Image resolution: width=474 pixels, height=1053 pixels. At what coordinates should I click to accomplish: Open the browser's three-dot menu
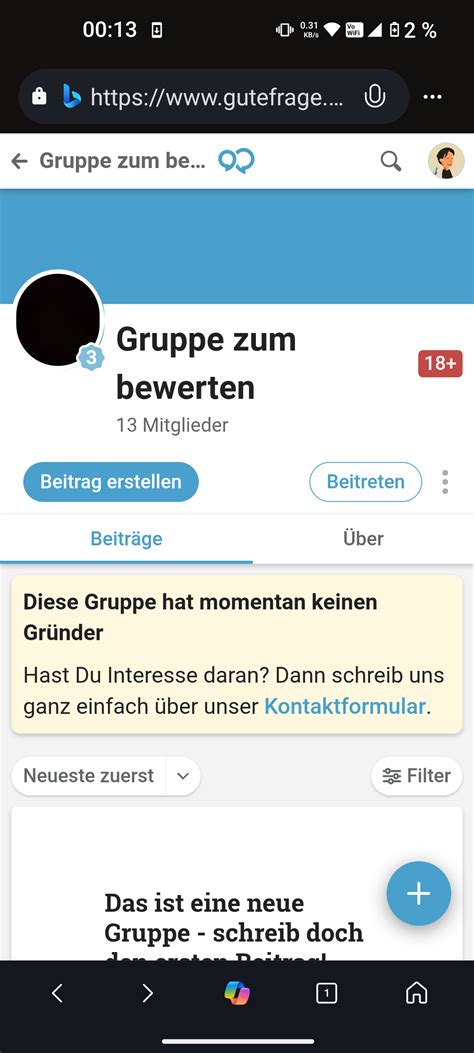[432, 97]
